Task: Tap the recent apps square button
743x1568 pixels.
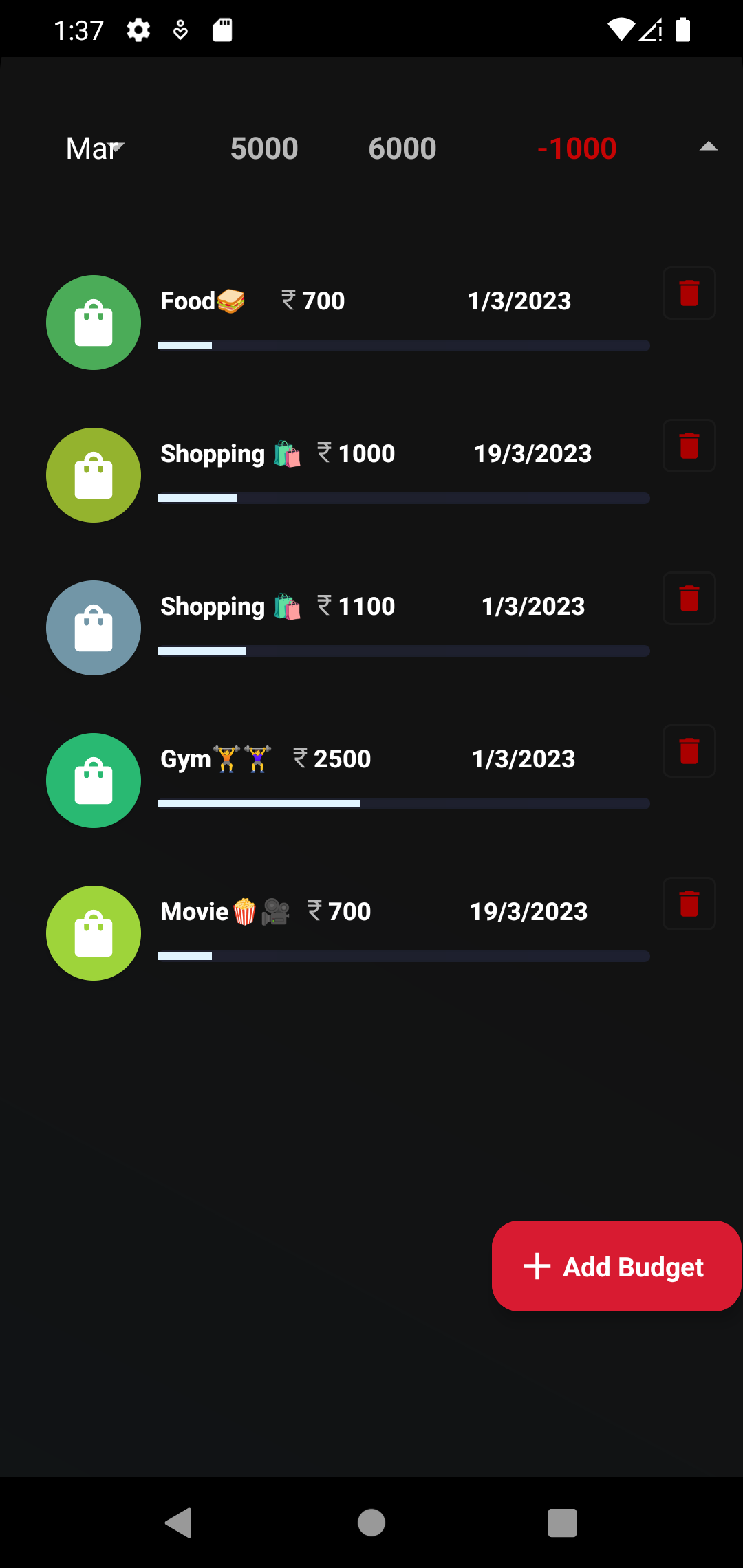Action: click(561, 1521)
